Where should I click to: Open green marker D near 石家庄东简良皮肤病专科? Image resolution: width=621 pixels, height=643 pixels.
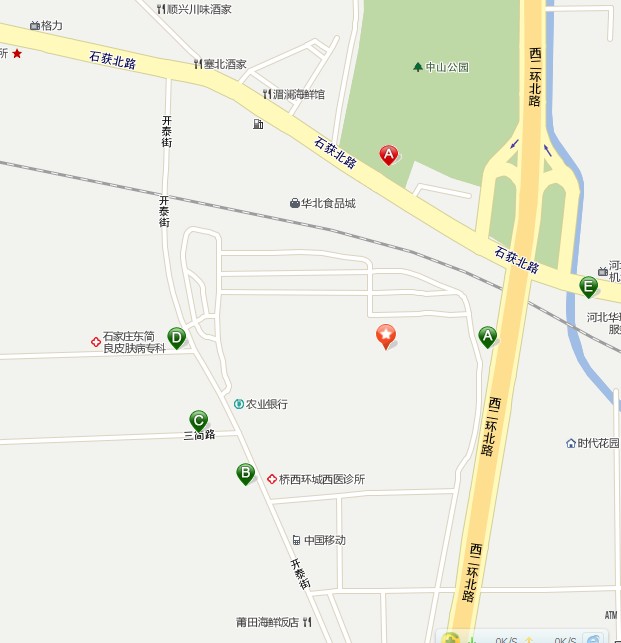[x=176, y=337]
